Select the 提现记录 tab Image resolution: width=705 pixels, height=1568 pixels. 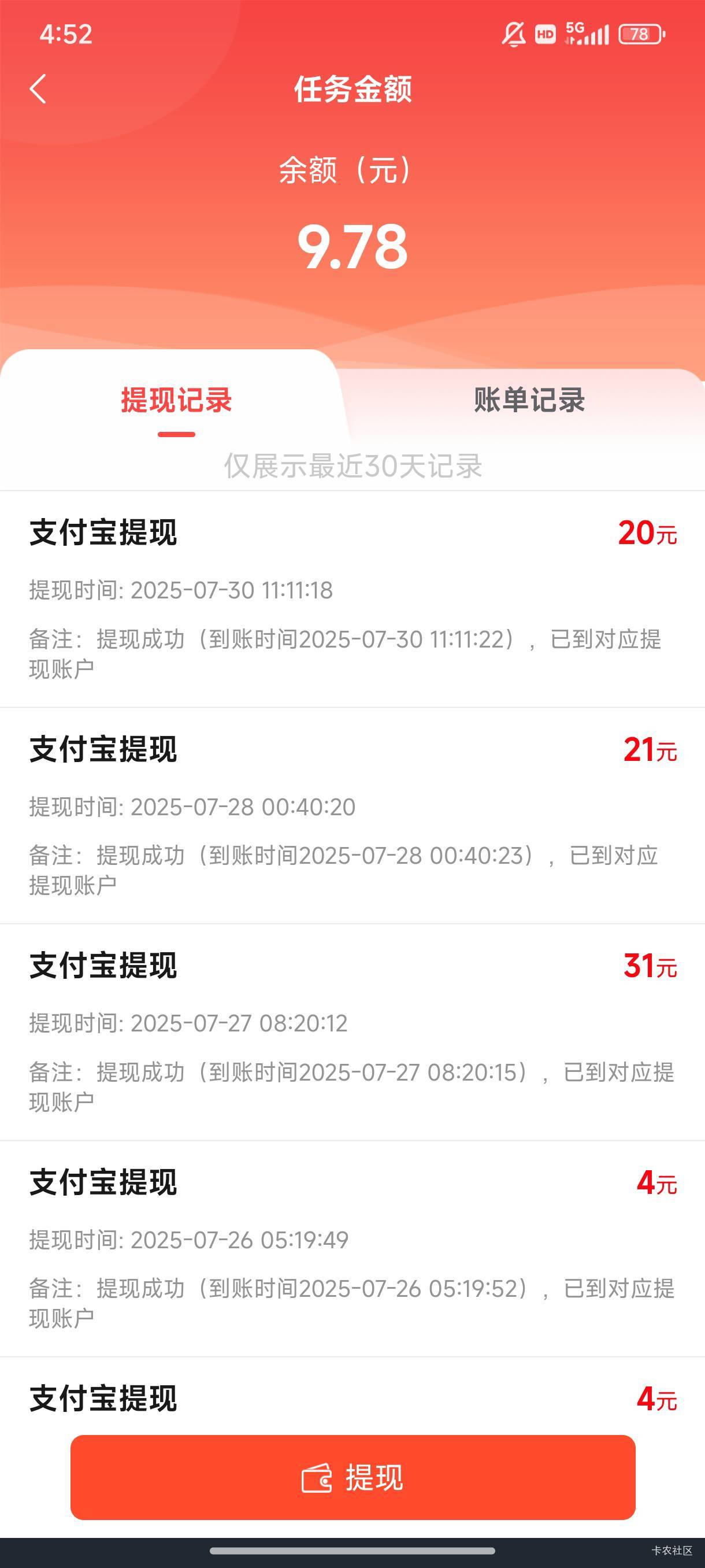click(176, 400)
